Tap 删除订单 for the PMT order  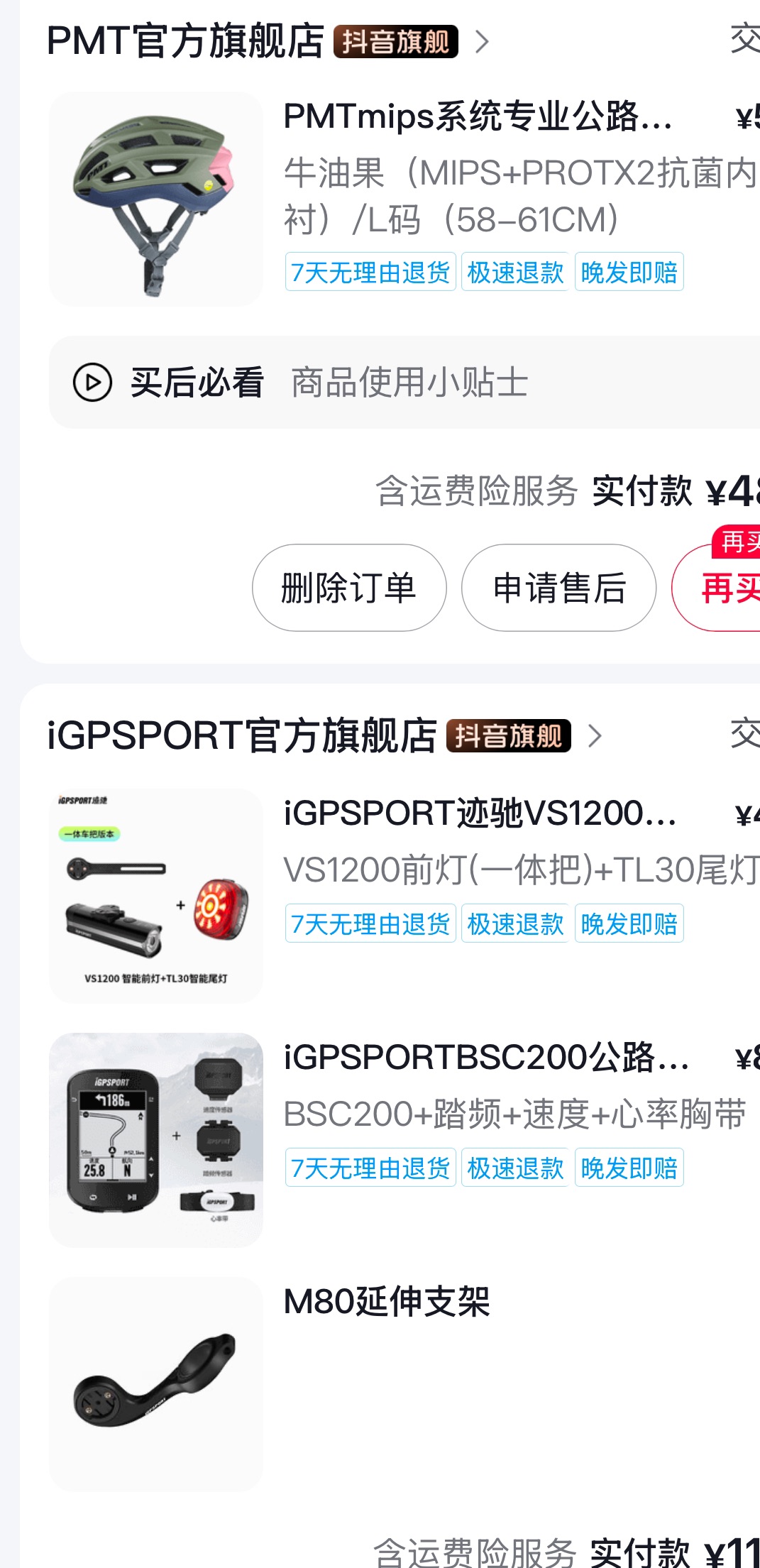(x=349, y=588)
